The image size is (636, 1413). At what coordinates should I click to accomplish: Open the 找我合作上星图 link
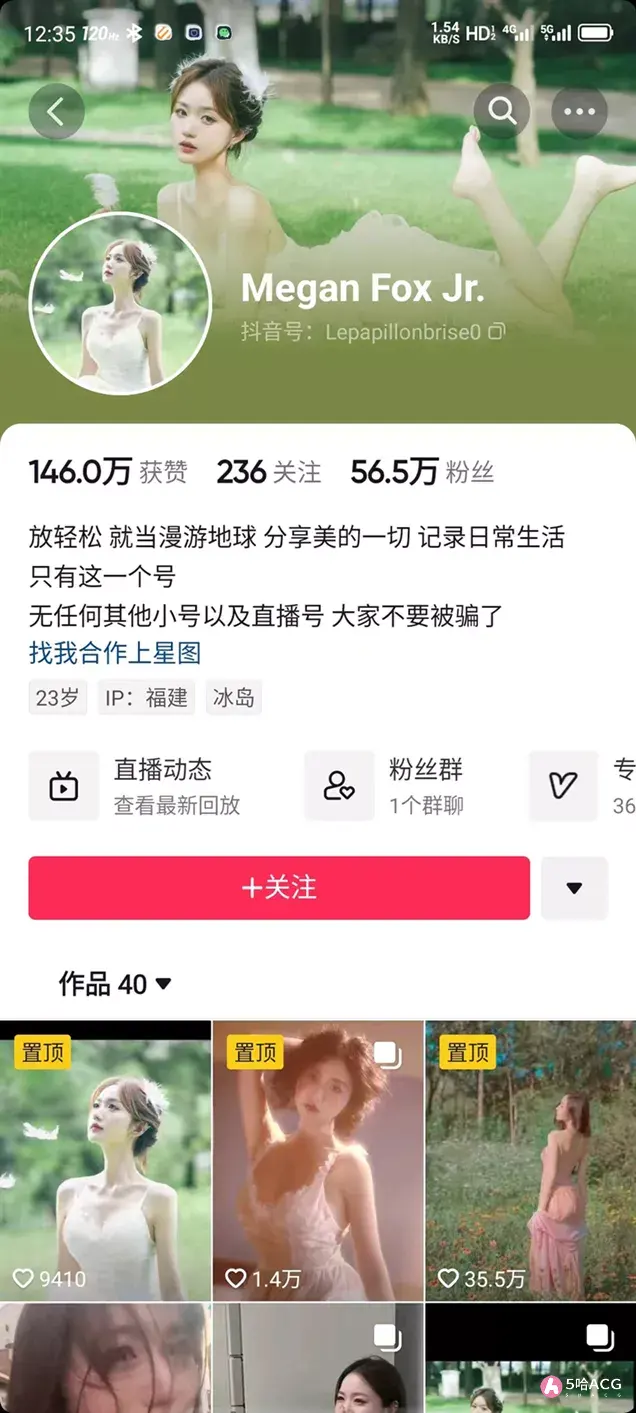pyautogui.click(x=115, y=653)
